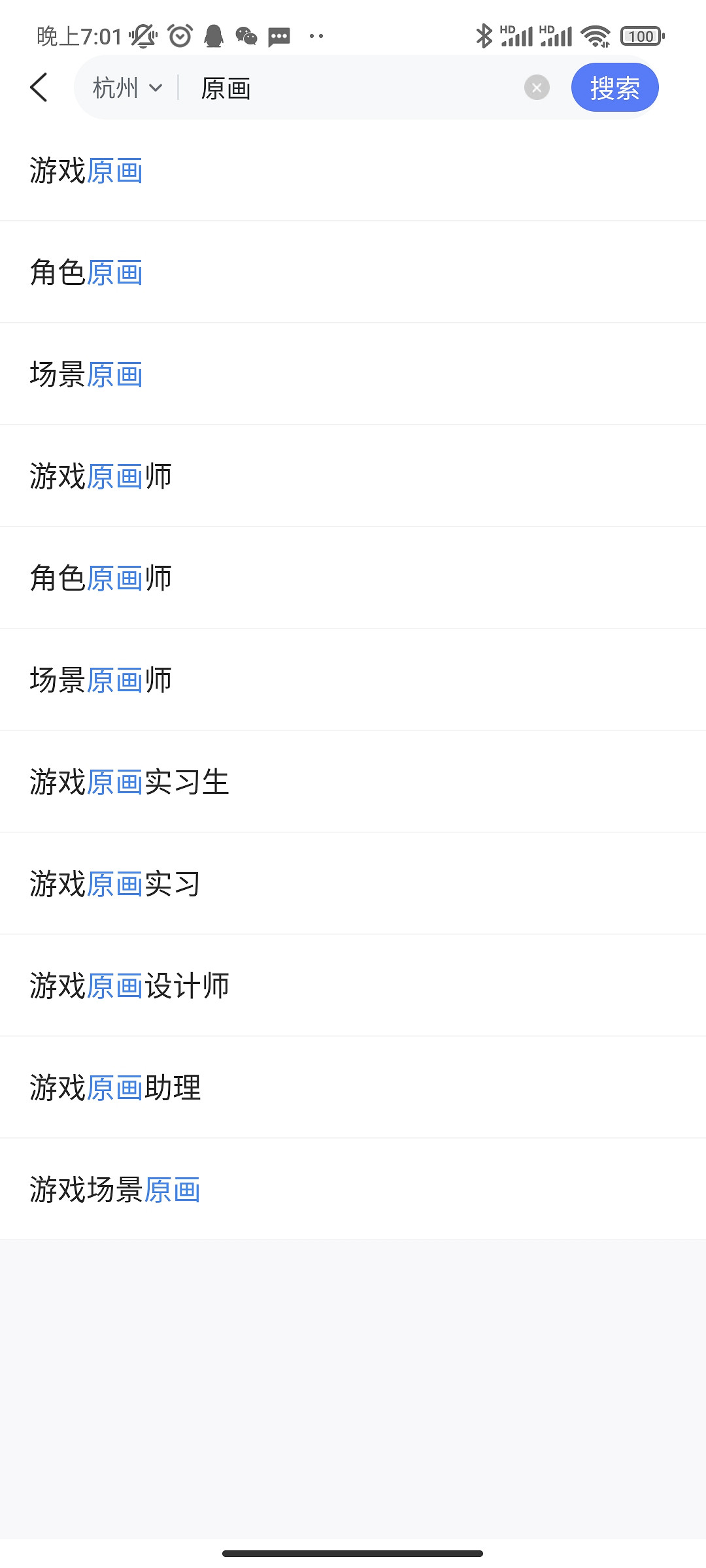Choose the 角色原画师 suggestion entry

101,578
